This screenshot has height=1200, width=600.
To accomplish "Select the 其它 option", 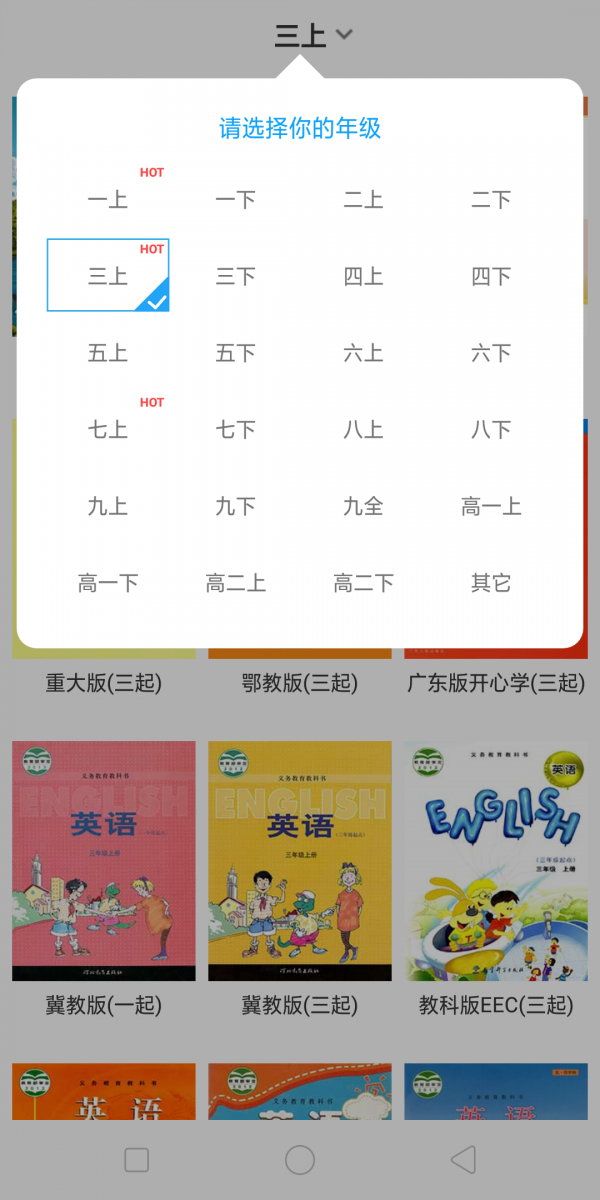I will point(491,583).
